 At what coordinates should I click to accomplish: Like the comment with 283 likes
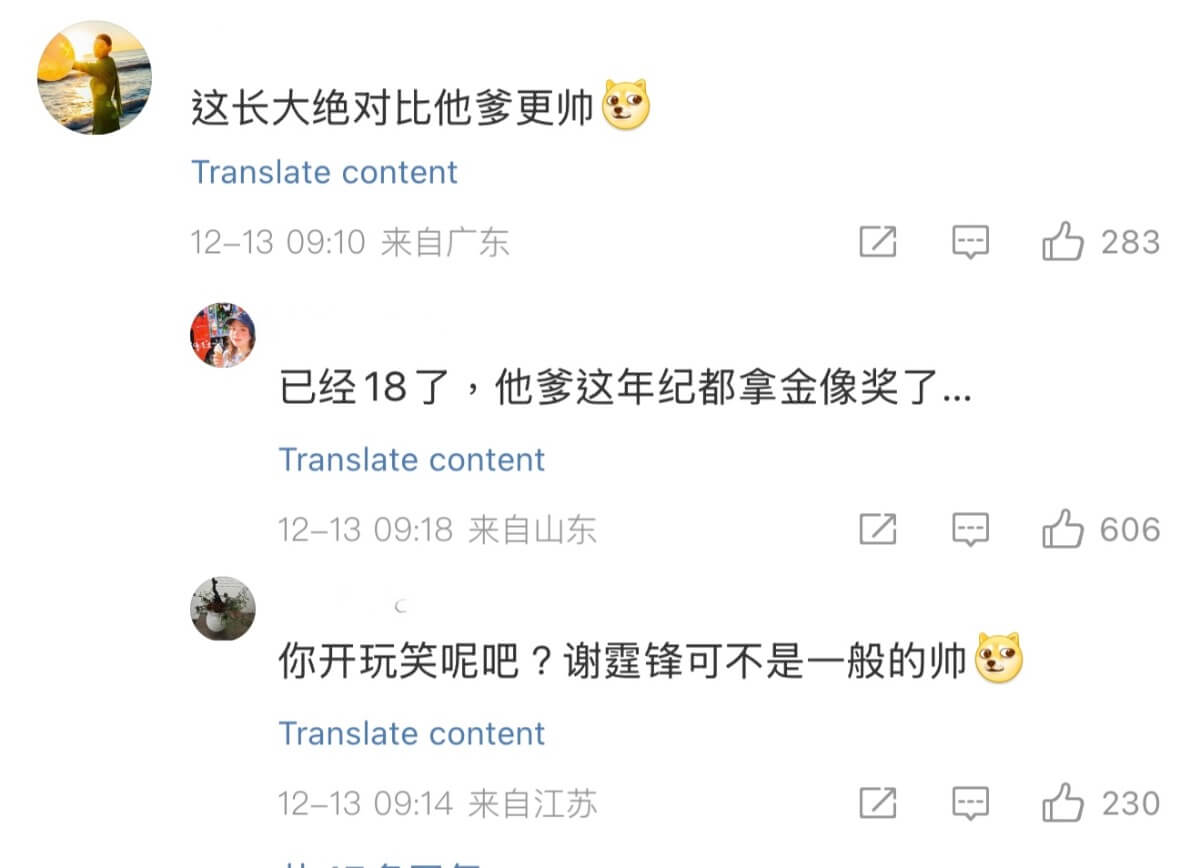click(x=1063, y=242)
